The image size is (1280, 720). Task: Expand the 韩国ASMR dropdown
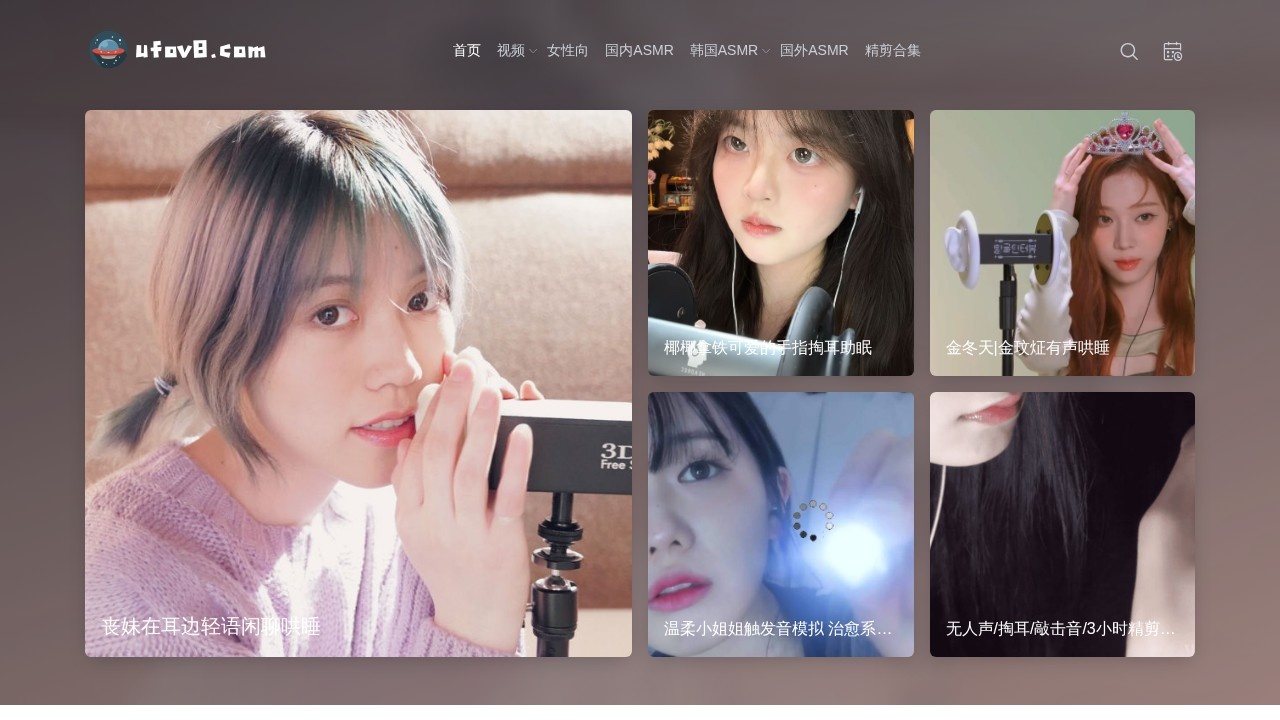point(729,50)
